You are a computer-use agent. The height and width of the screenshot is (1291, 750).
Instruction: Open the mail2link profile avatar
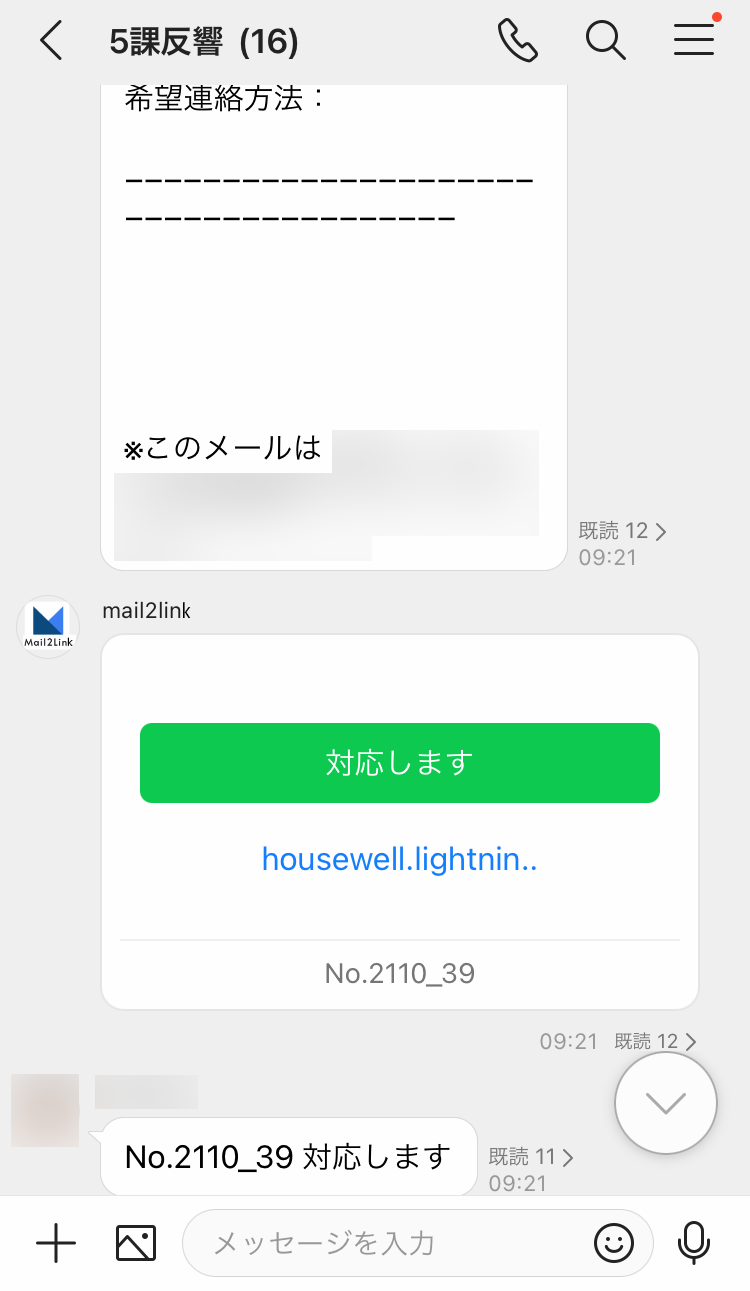click(x=48, y=627)
